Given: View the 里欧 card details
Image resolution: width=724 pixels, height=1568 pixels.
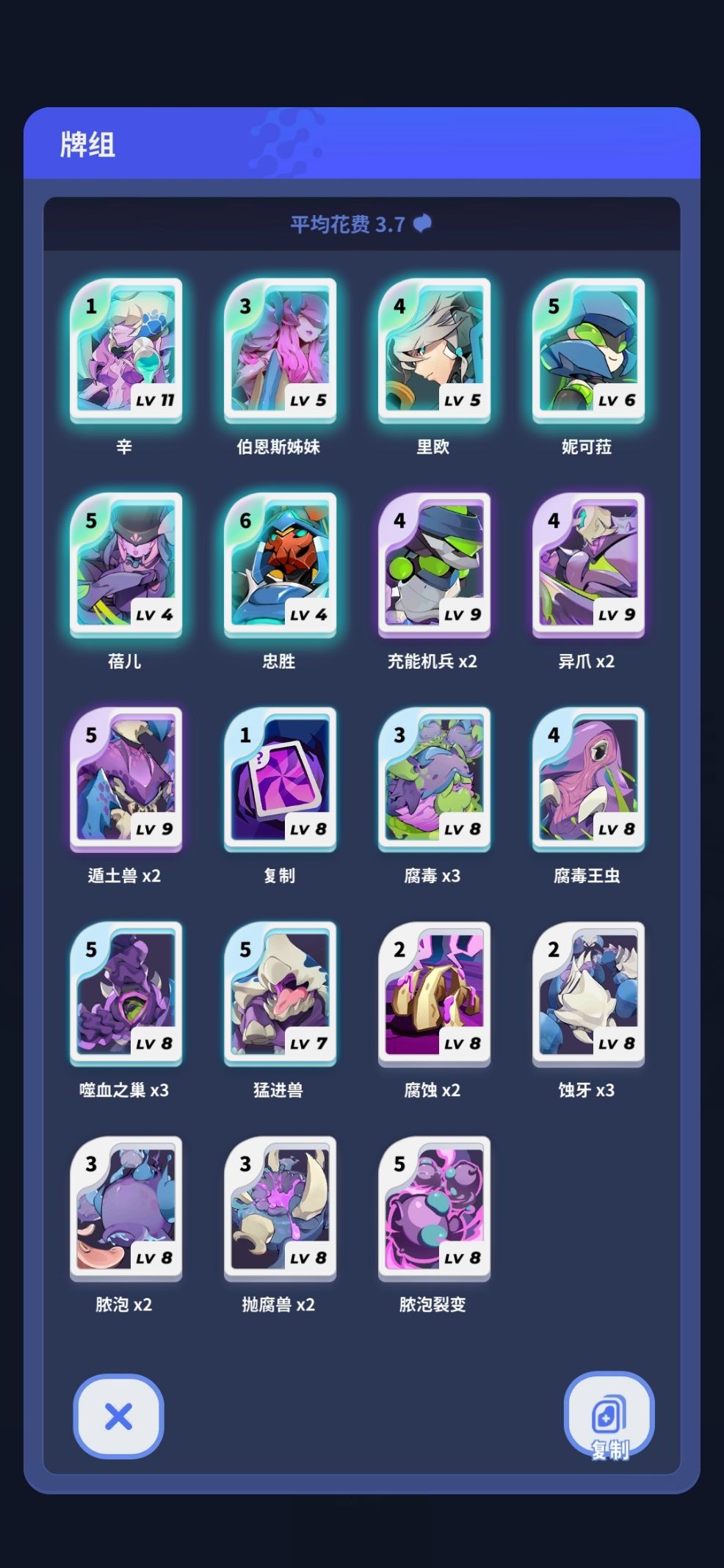Looking at the screenshot, I should click(434, 350).
